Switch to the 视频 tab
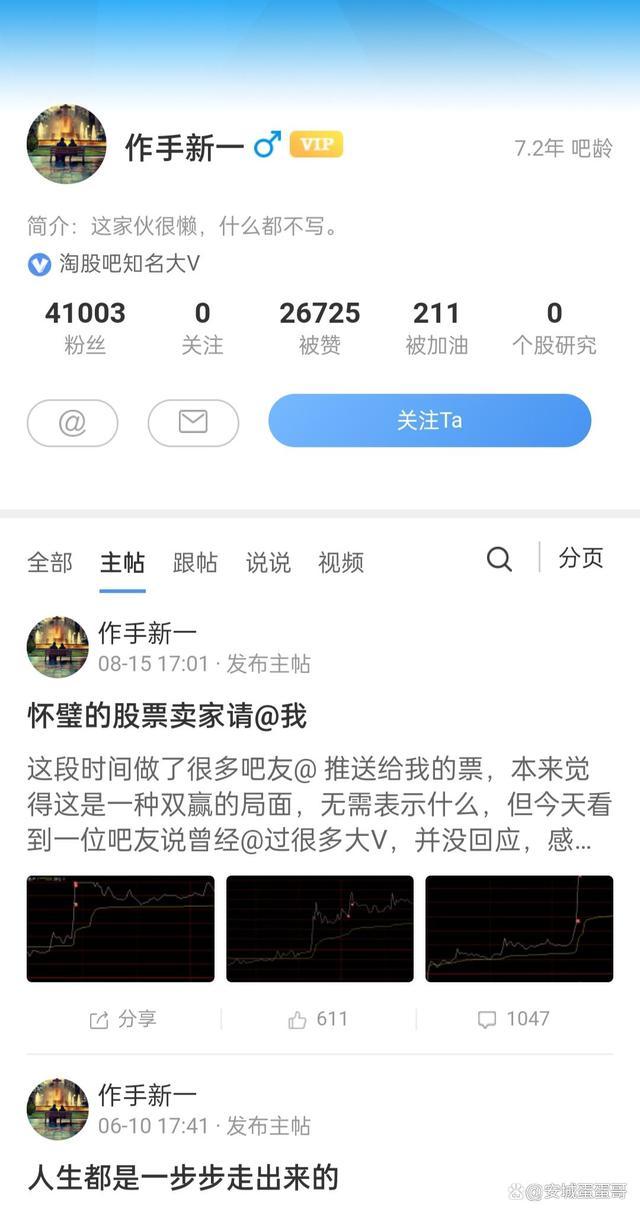This screenshot has width=640, height=1214. point(341,562)
